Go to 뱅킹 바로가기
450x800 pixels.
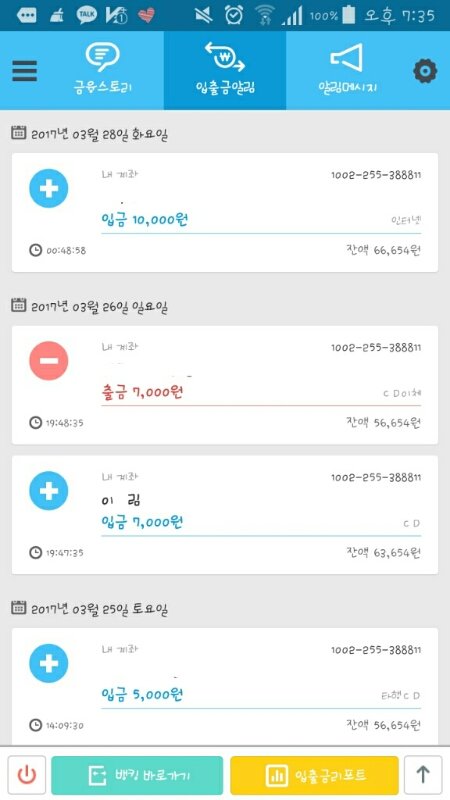(137, 776)
